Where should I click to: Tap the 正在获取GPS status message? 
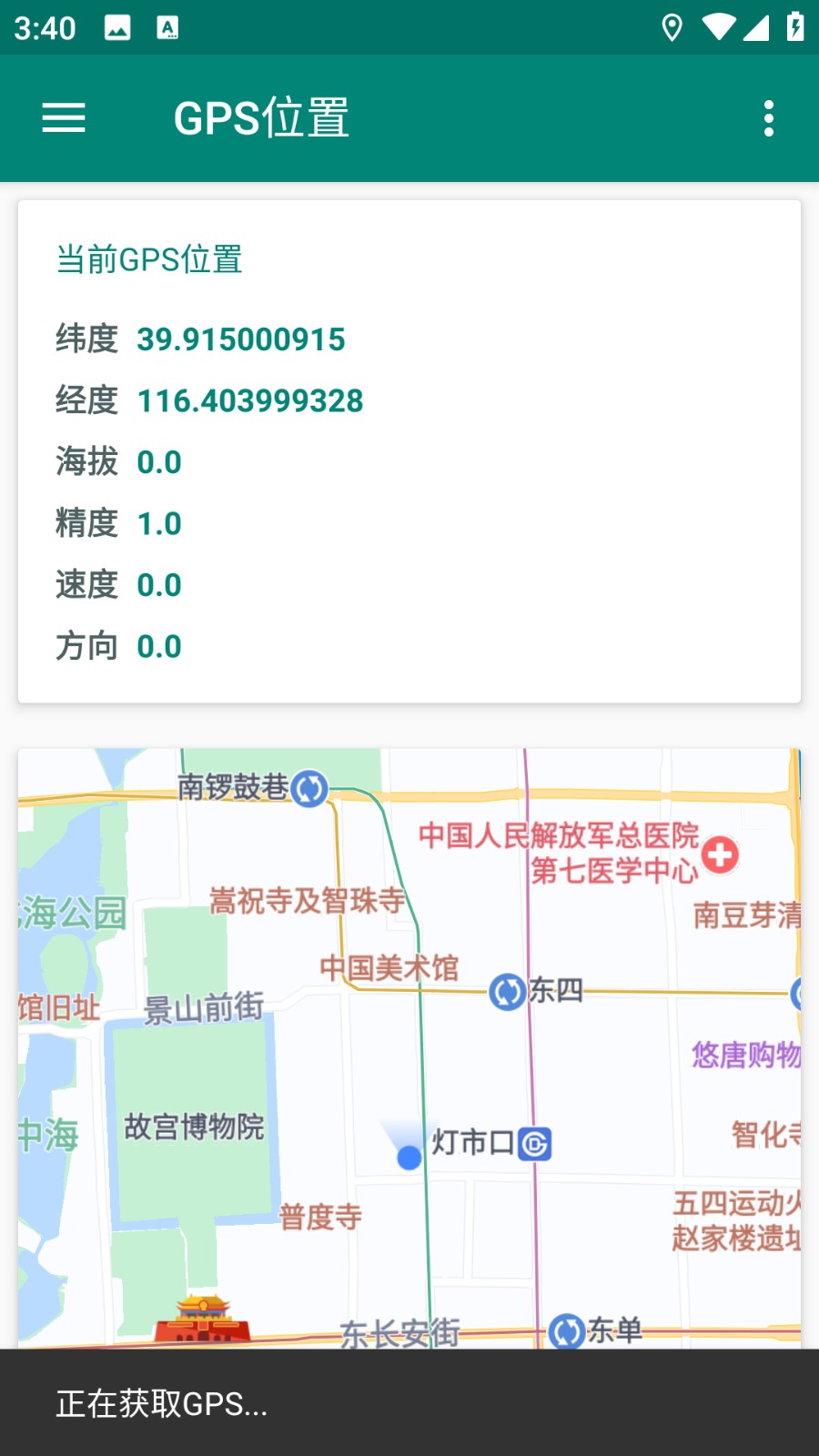pyautogui.click(x=160, y=1404)
